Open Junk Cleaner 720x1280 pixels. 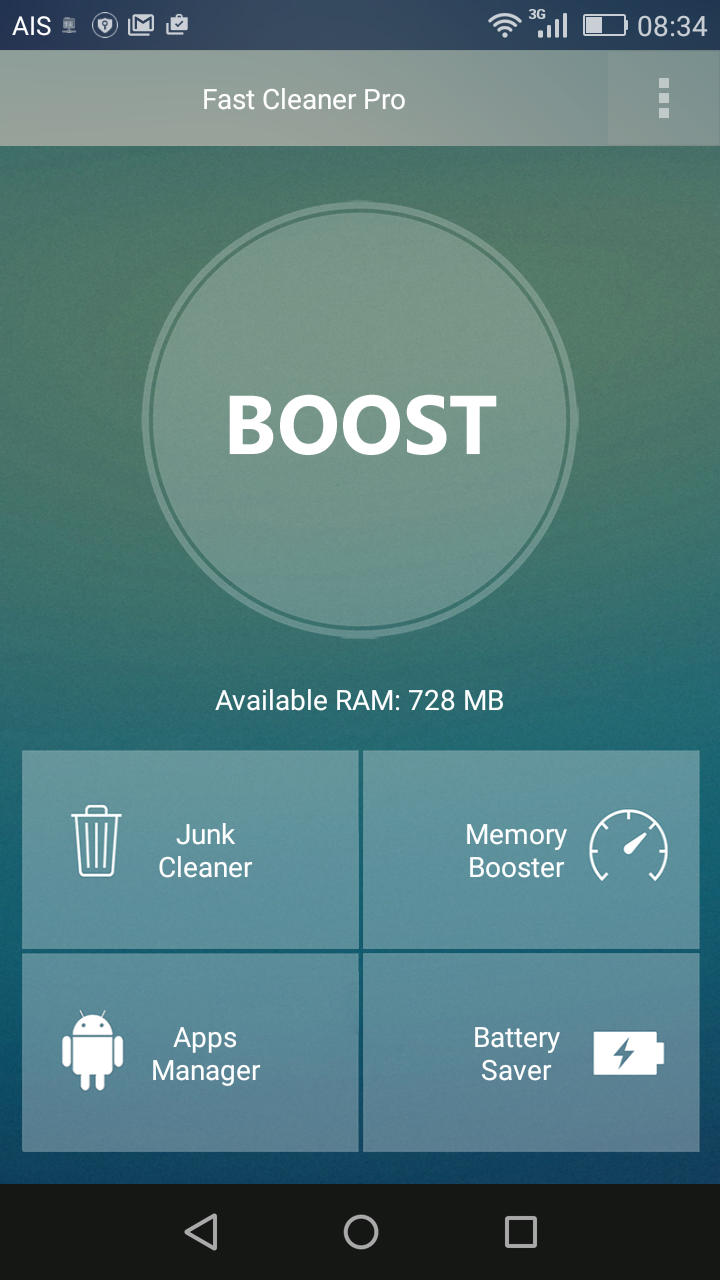190,850
